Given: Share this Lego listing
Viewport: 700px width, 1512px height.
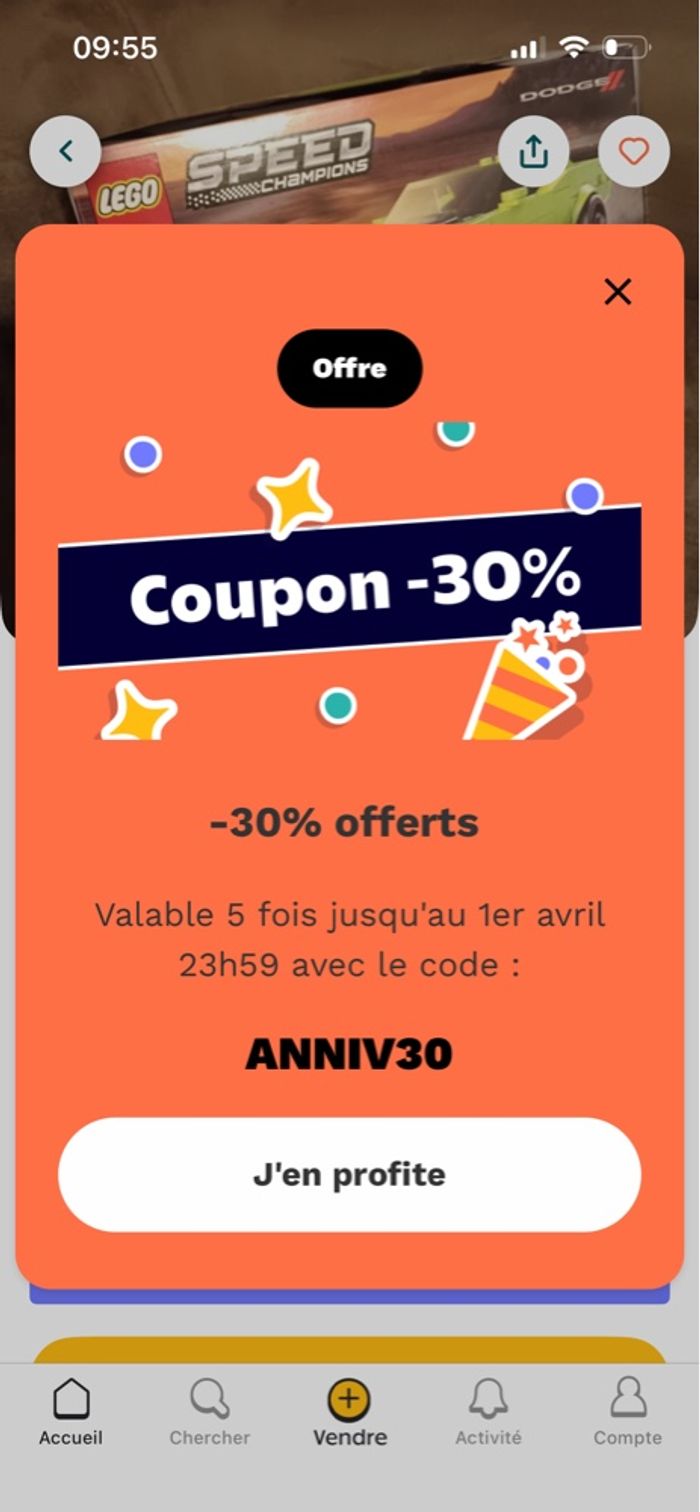Looking at the screenshot, I should click(x=534, y=152).
